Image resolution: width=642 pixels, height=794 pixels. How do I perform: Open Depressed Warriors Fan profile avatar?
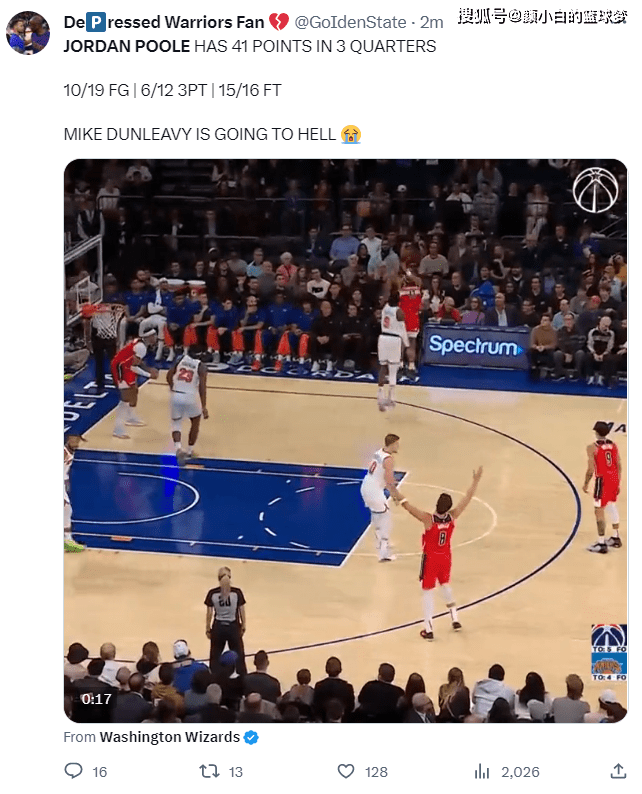(28, 33)
